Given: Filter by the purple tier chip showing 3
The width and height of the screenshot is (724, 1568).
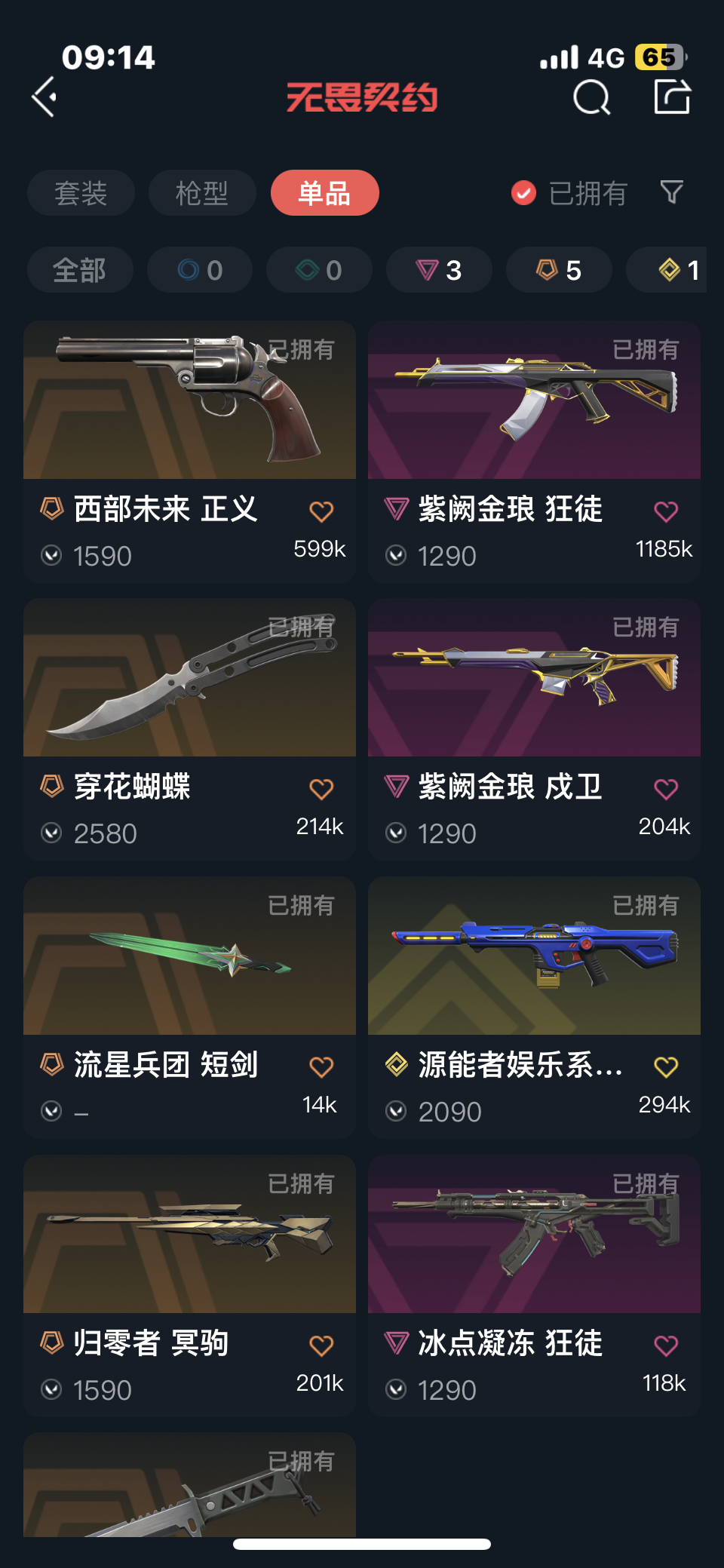Looking at the screenshot, I should pos(439,270).
